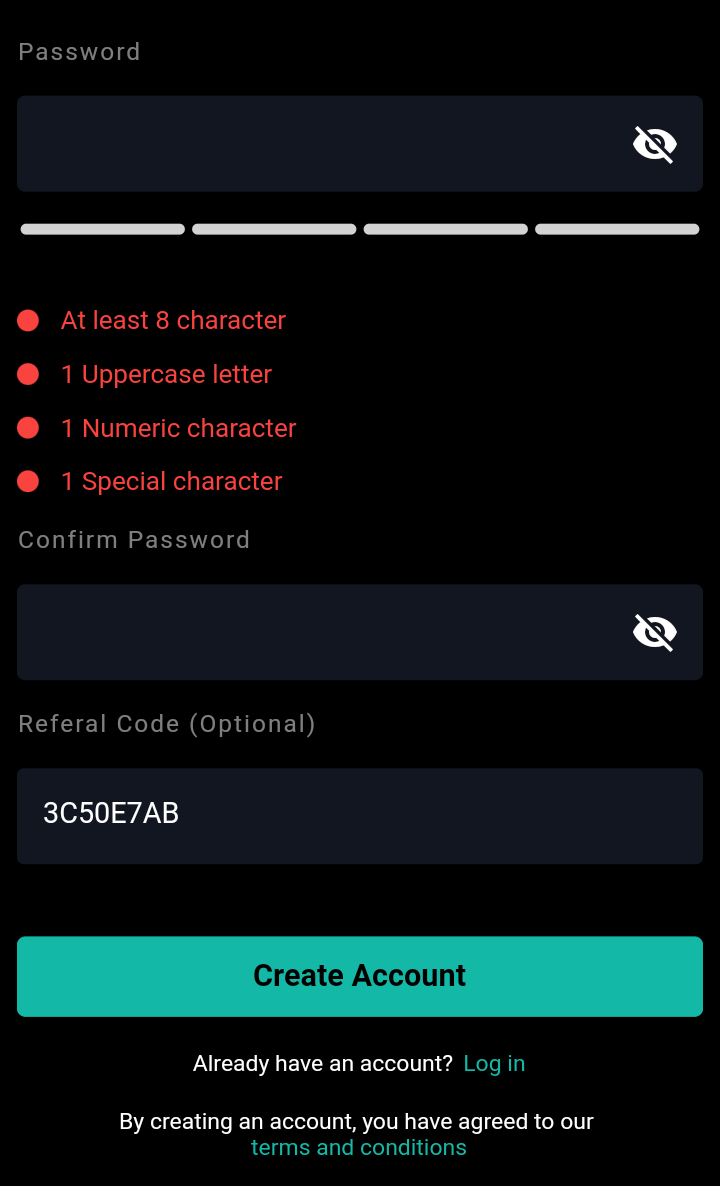The width and height of the screenshot is (720, 1186).
Task: Edit the Referal Code field
Action: pyautogui.click(x=360, y=815)
